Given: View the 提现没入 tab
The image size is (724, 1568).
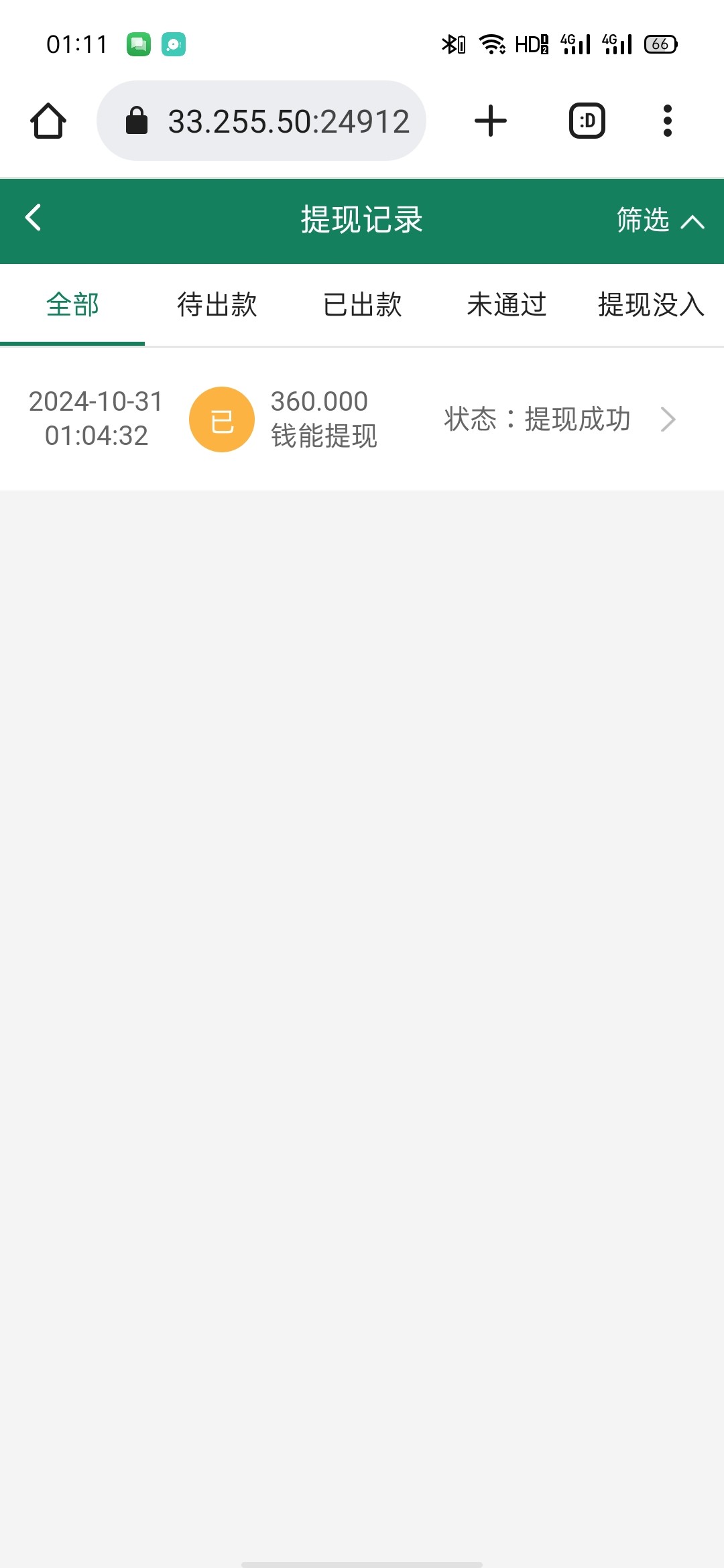Looking at the screenshot, I should (x=650, y=305).
